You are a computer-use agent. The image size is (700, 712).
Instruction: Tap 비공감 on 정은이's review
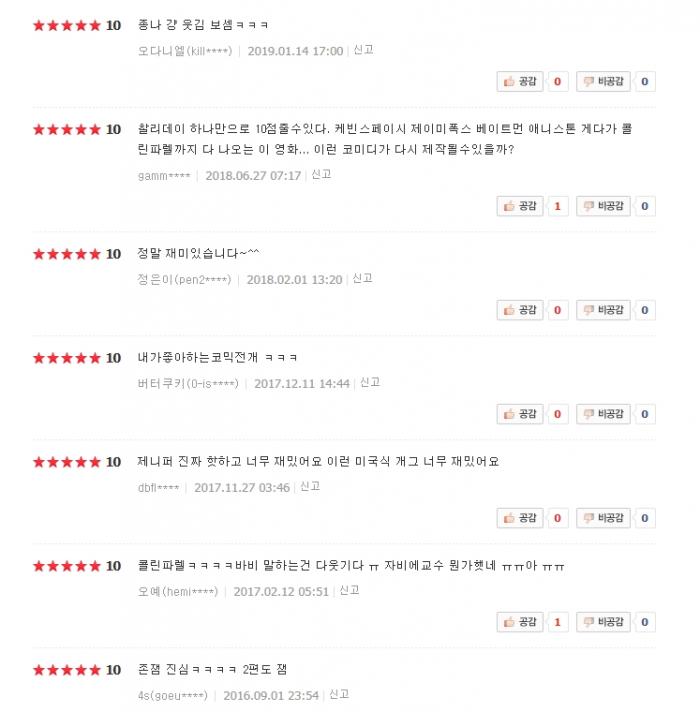pos(603,310)
